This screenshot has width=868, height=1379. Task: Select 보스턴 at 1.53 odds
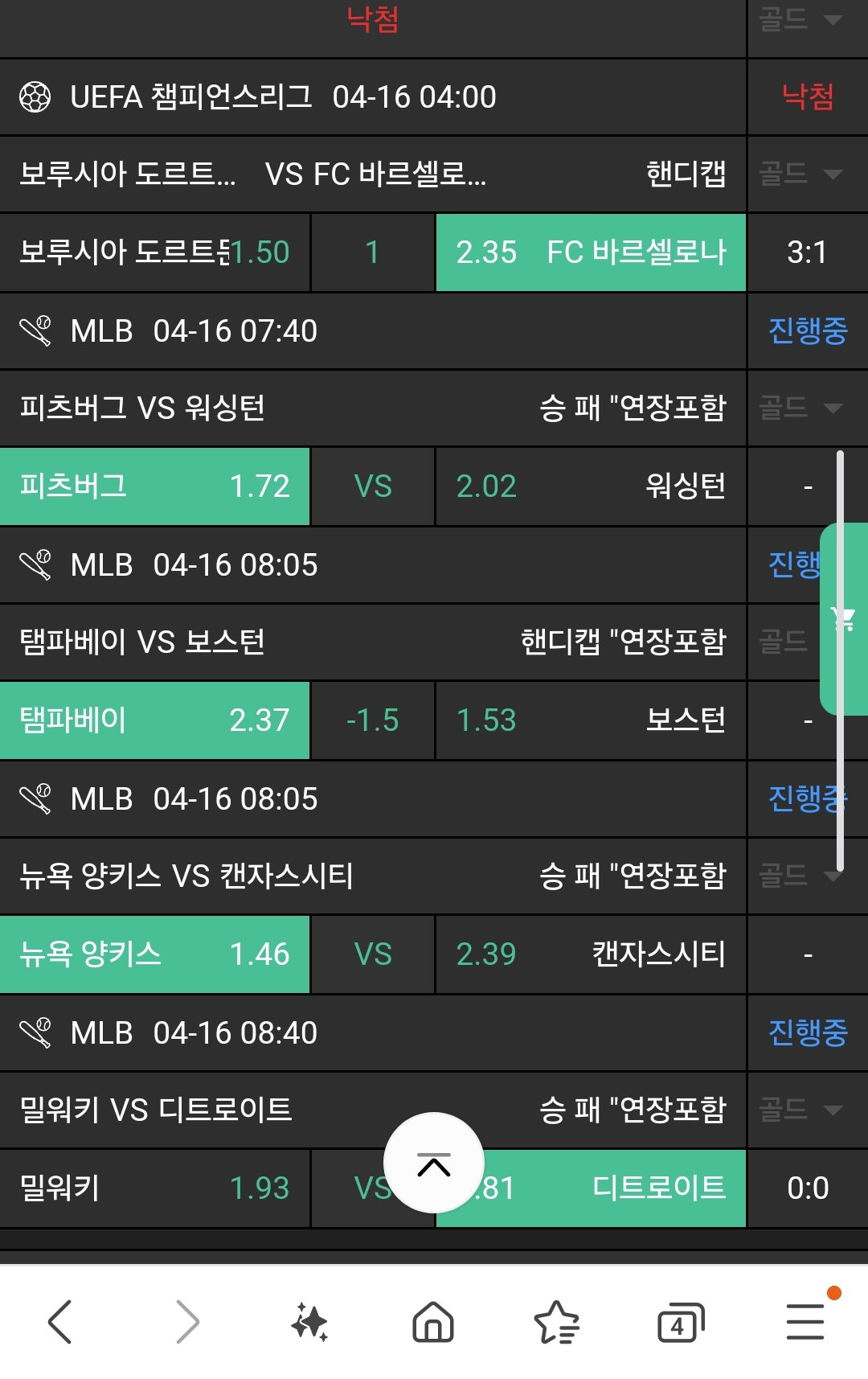[x=591, y=720]
